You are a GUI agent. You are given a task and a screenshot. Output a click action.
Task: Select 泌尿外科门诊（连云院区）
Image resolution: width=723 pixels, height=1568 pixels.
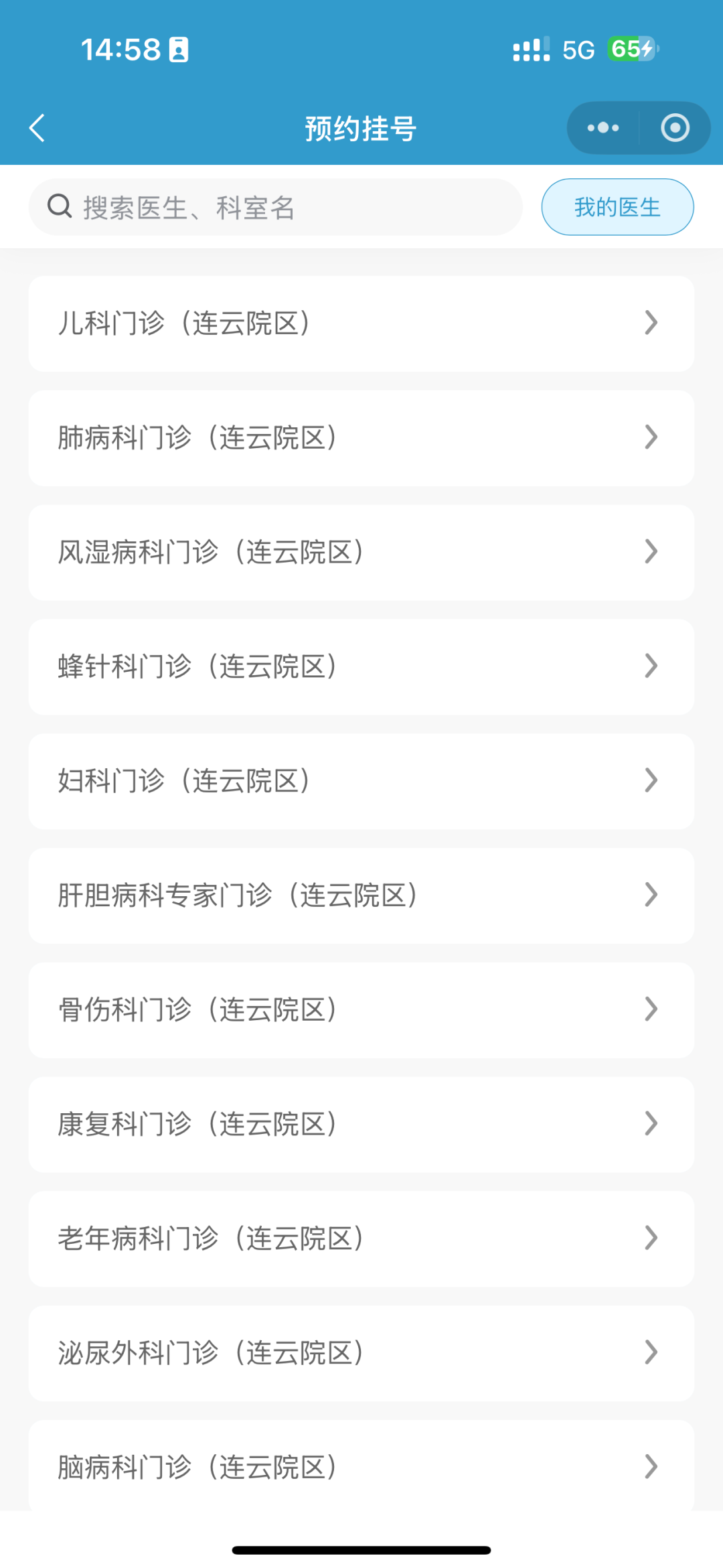[361, 1354]
